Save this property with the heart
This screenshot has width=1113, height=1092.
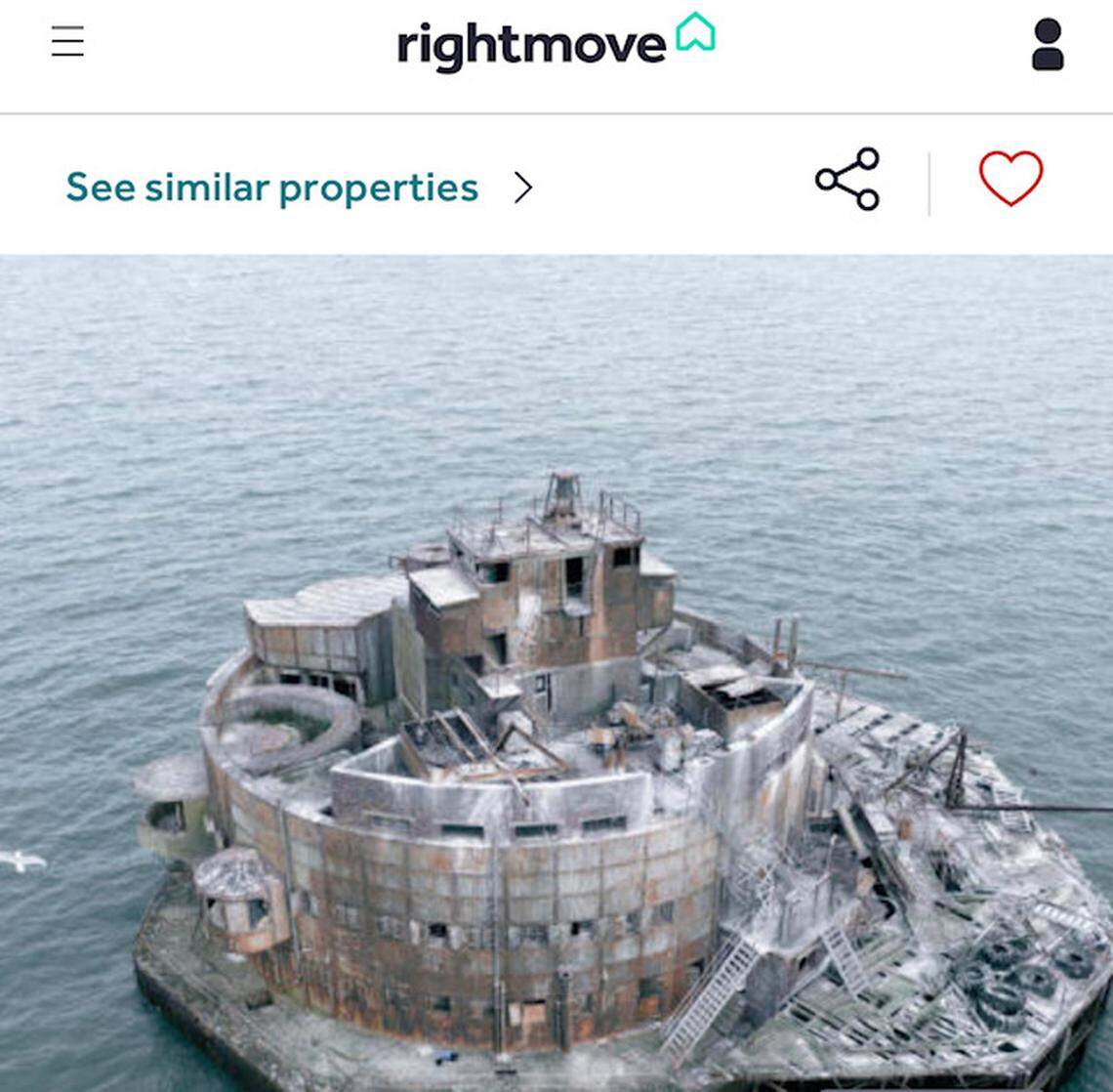1010,179
